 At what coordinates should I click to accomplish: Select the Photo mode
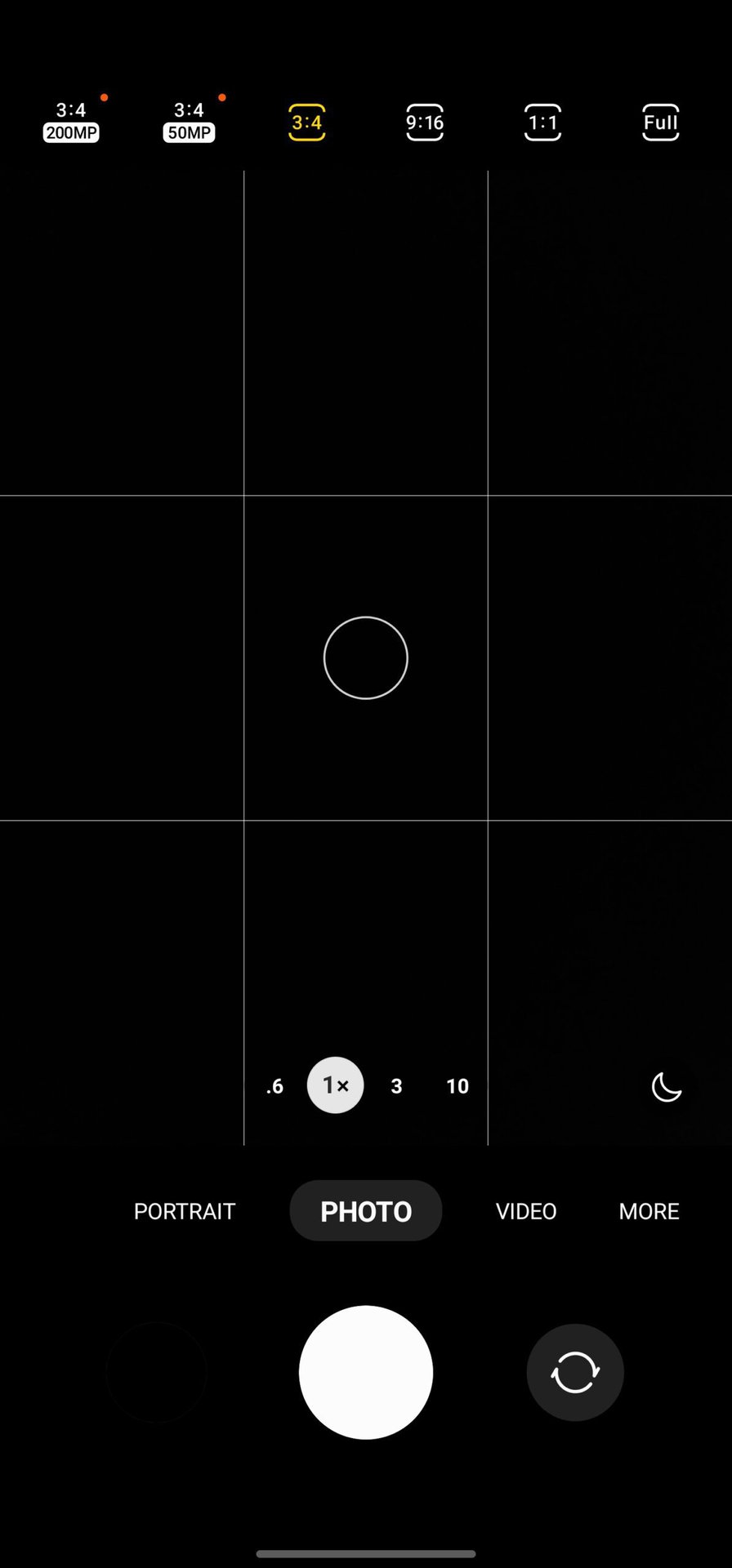(x=366, y=1211)
